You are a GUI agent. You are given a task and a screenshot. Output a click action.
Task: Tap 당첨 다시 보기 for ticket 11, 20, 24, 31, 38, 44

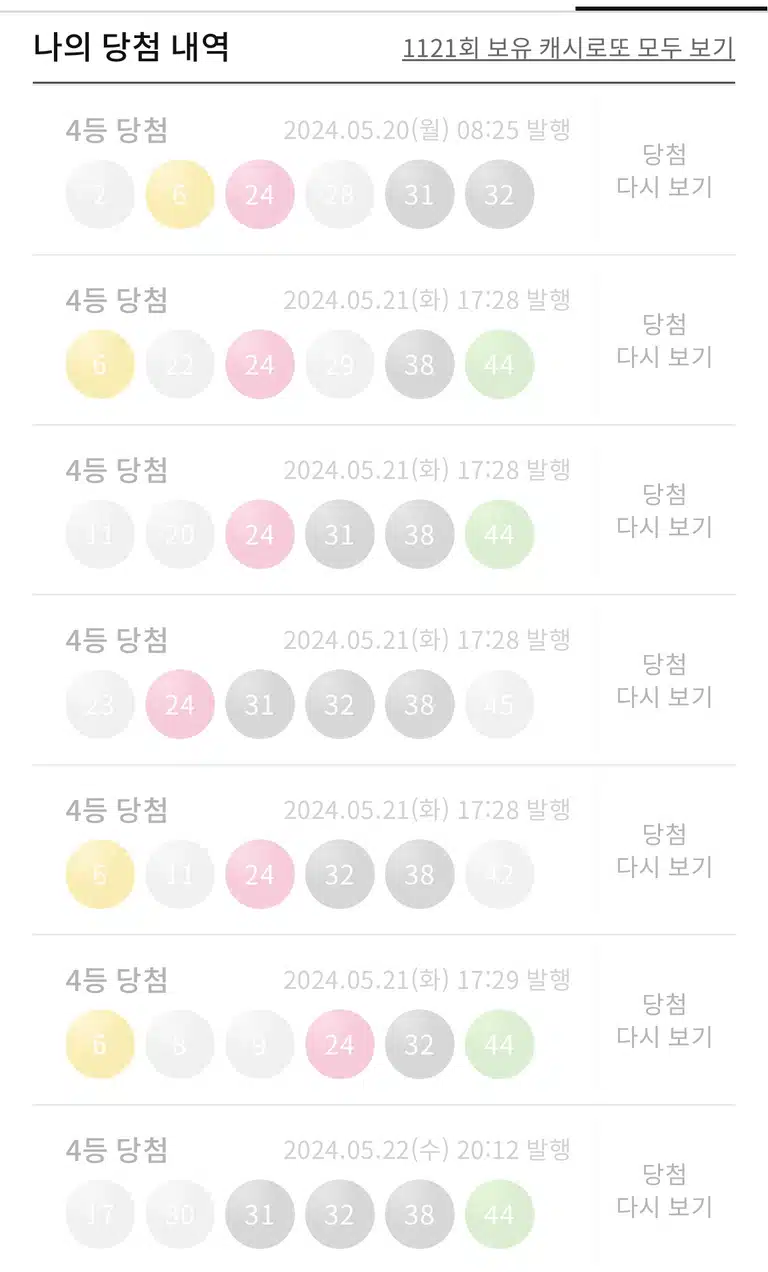click(664, 511)
